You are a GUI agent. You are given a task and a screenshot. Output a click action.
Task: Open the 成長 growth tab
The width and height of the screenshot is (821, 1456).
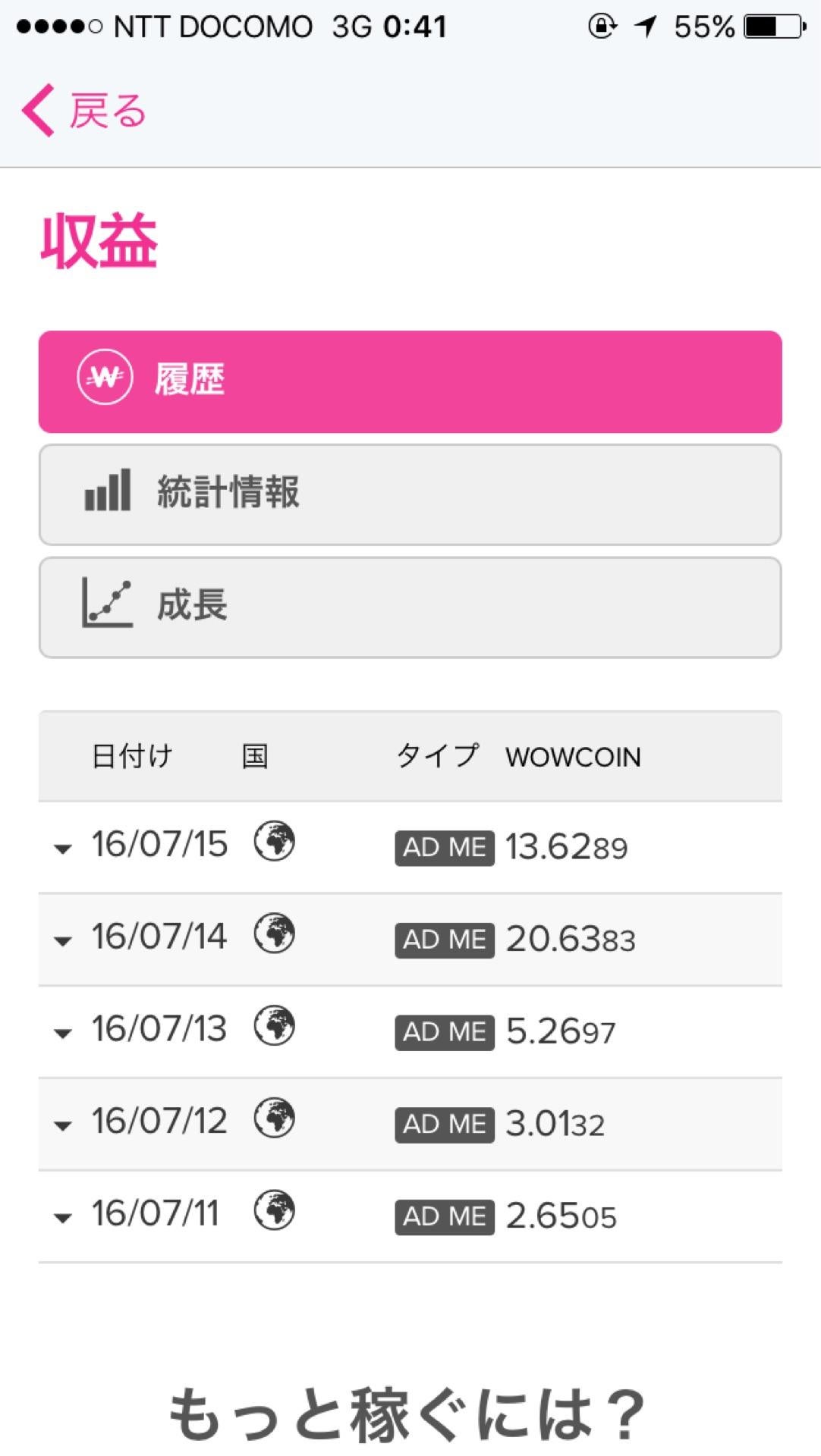click(x=410, y=607)
